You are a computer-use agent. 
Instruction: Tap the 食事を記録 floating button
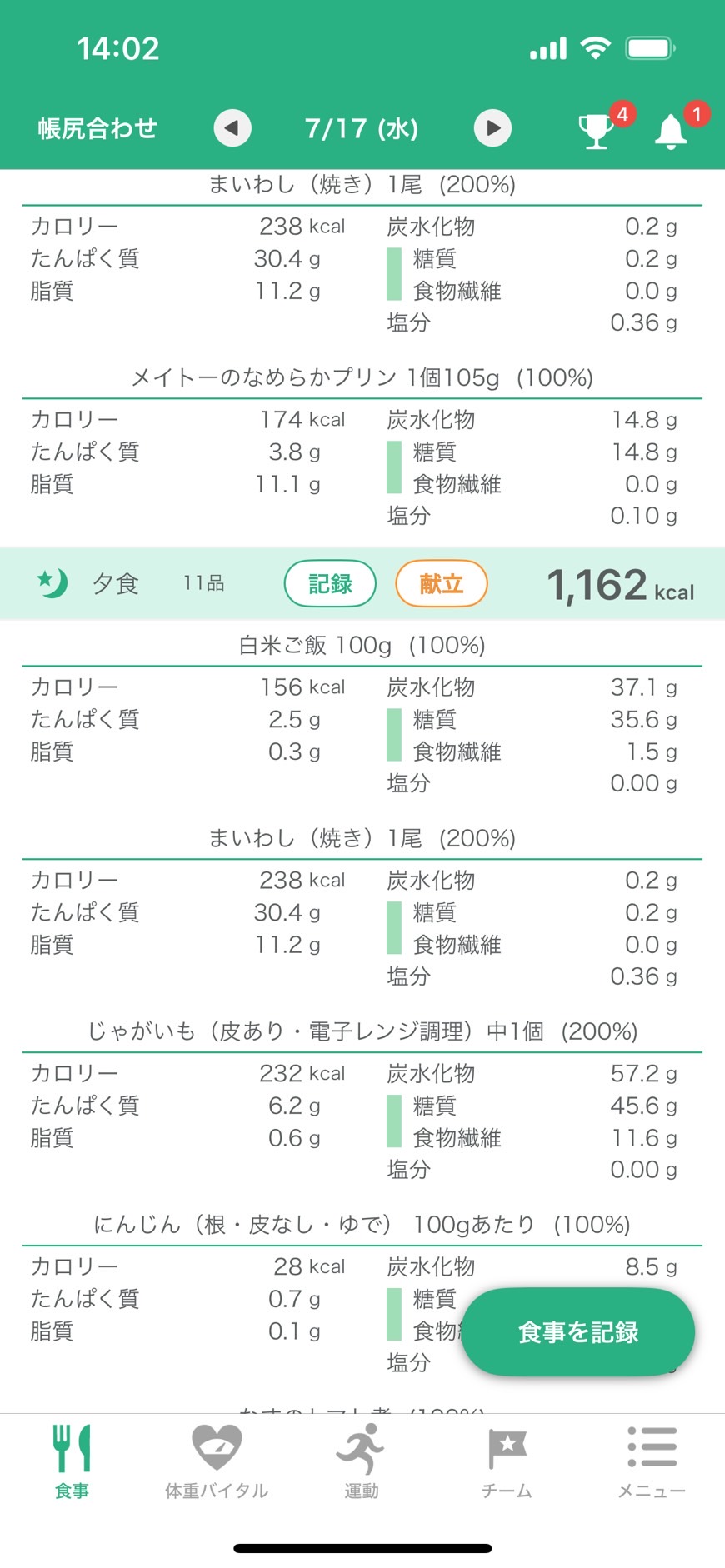(x=578, y=1331)
